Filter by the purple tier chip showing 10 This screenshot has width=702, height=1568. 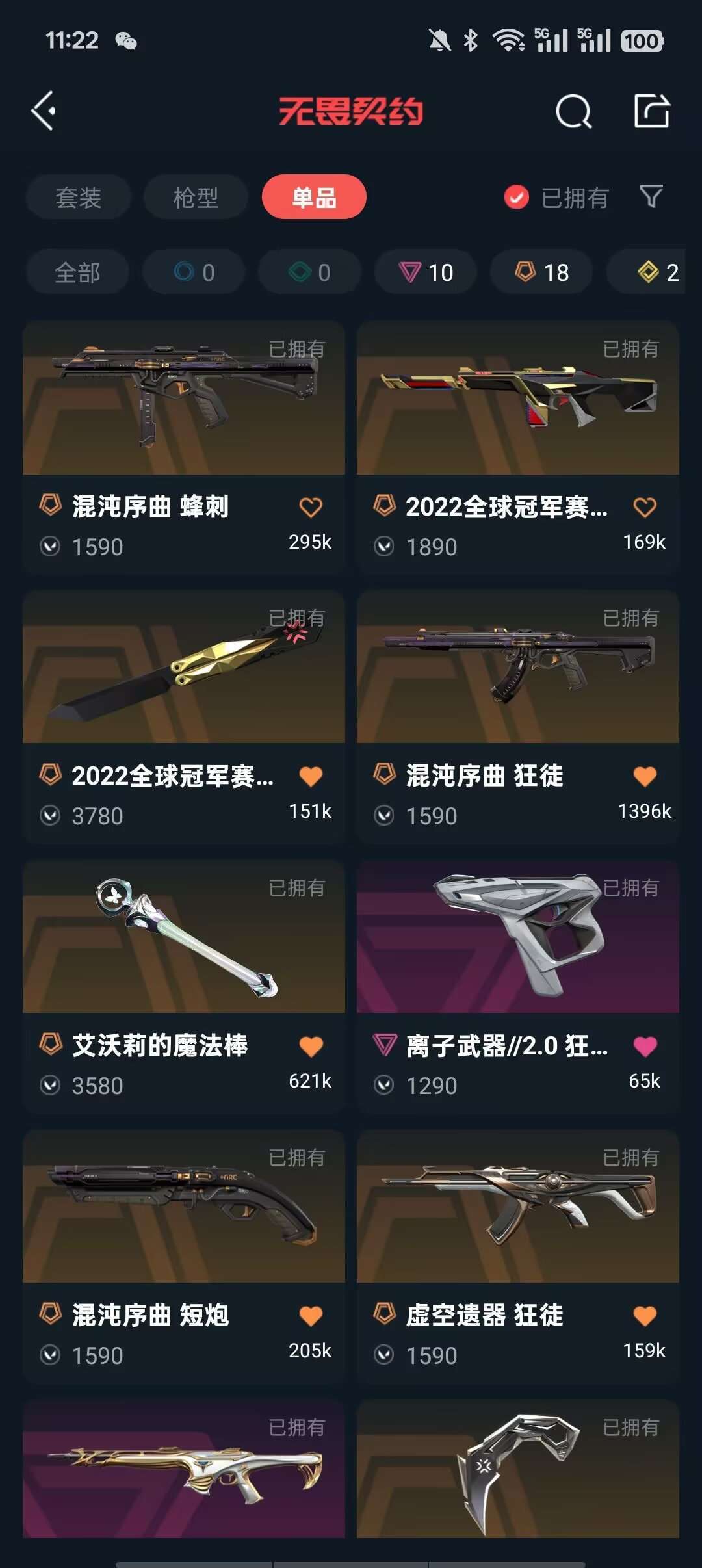pos(426,272)
